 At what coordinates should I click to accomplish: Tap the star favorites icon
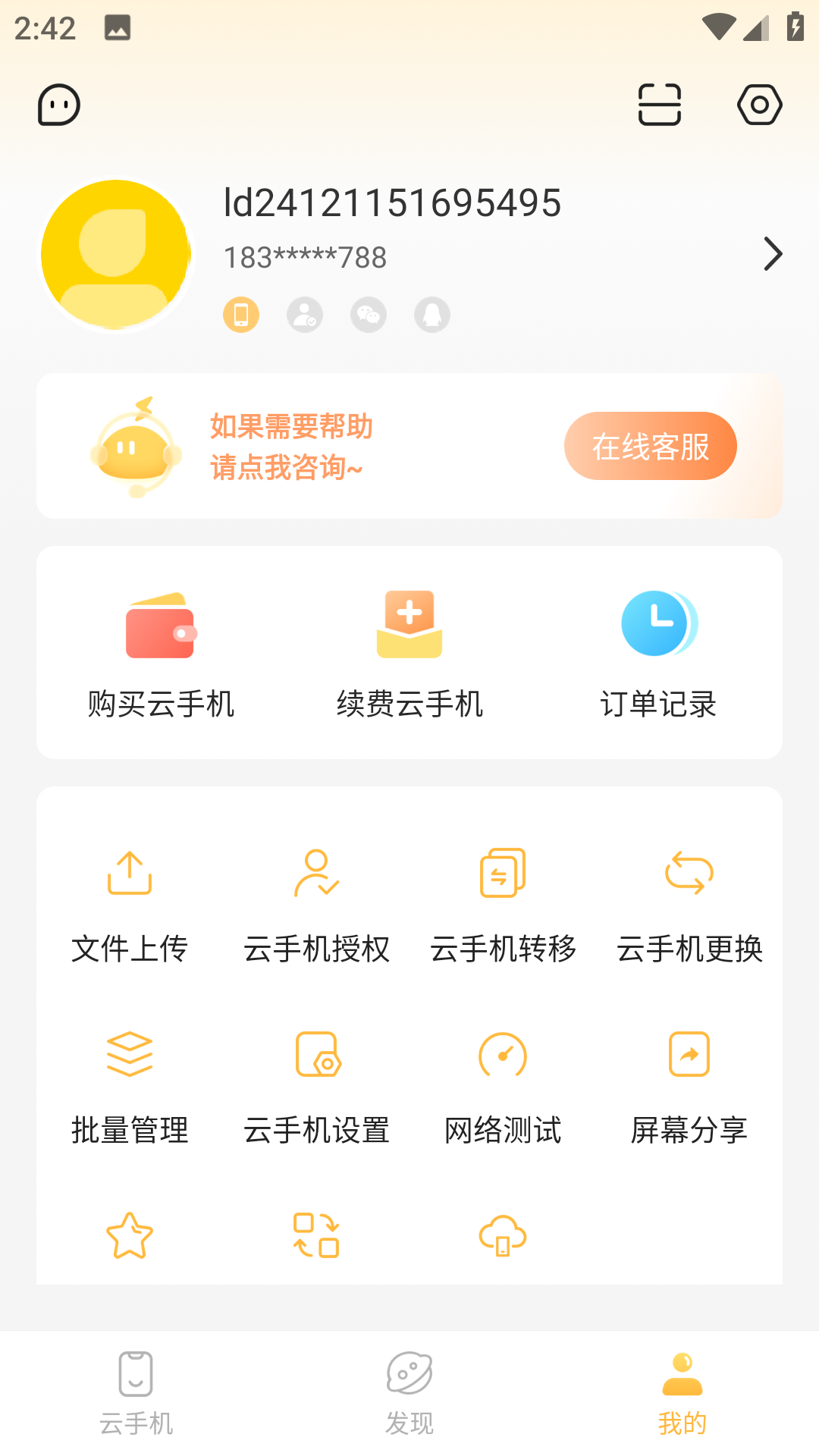tap(130, 1236)
